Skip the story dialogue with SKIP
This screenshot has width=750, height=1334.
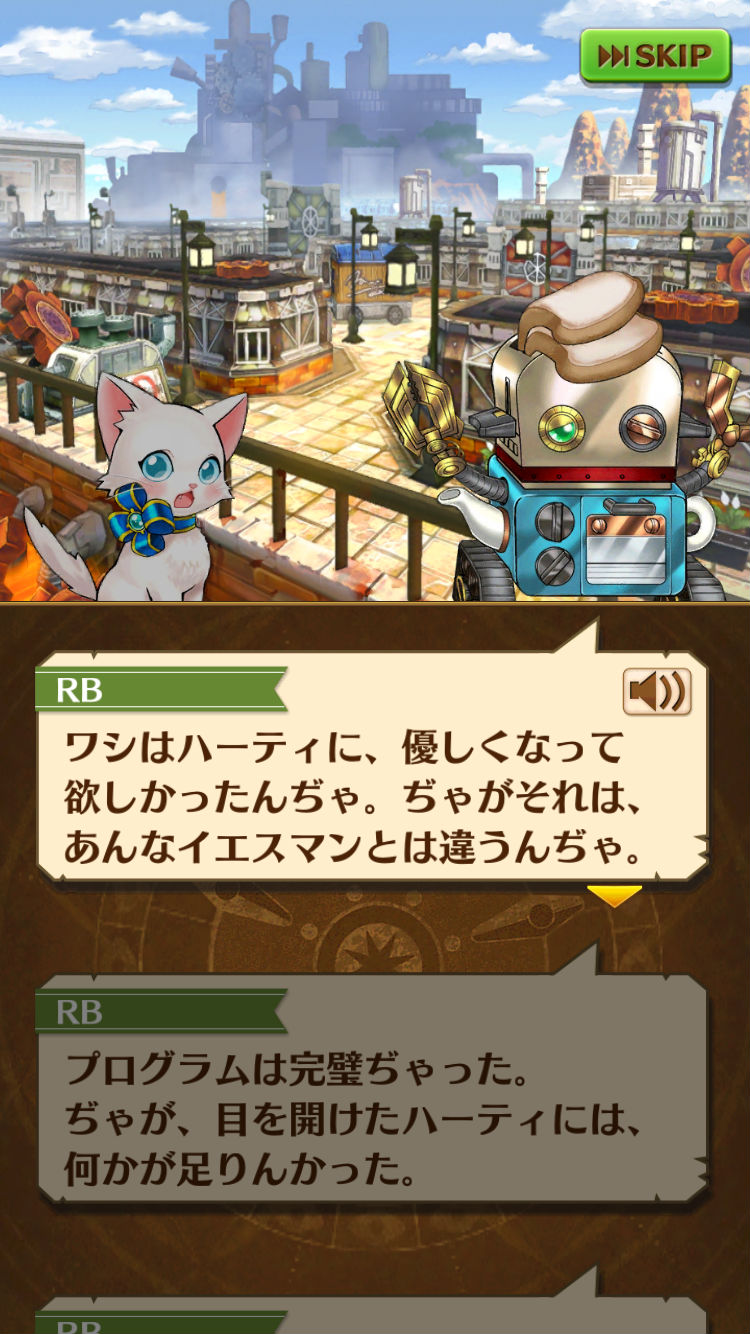[655, 56]
